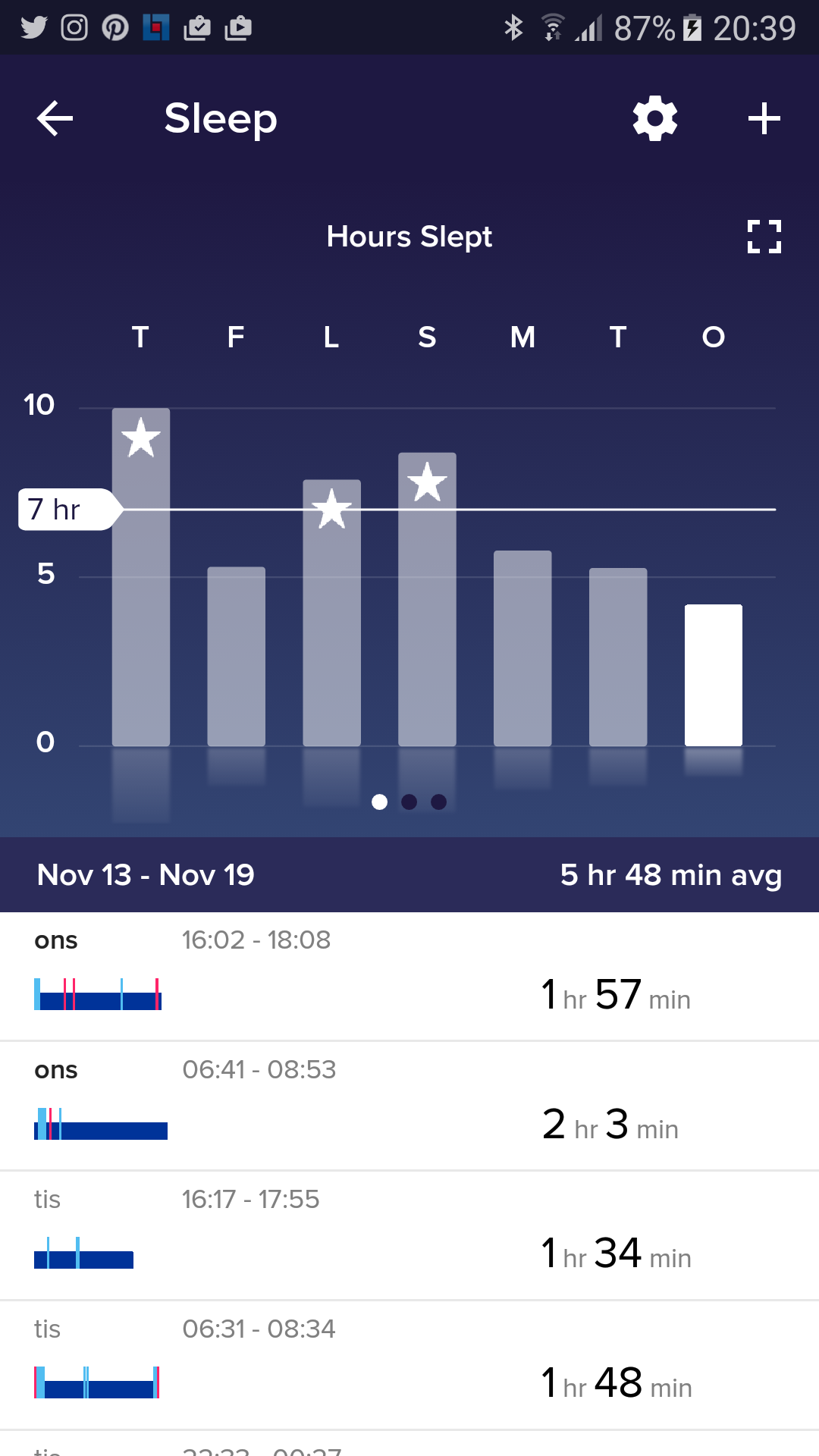Open sleep log 06:41 - 08:53
The image size is (819, 1456).
409,1106
